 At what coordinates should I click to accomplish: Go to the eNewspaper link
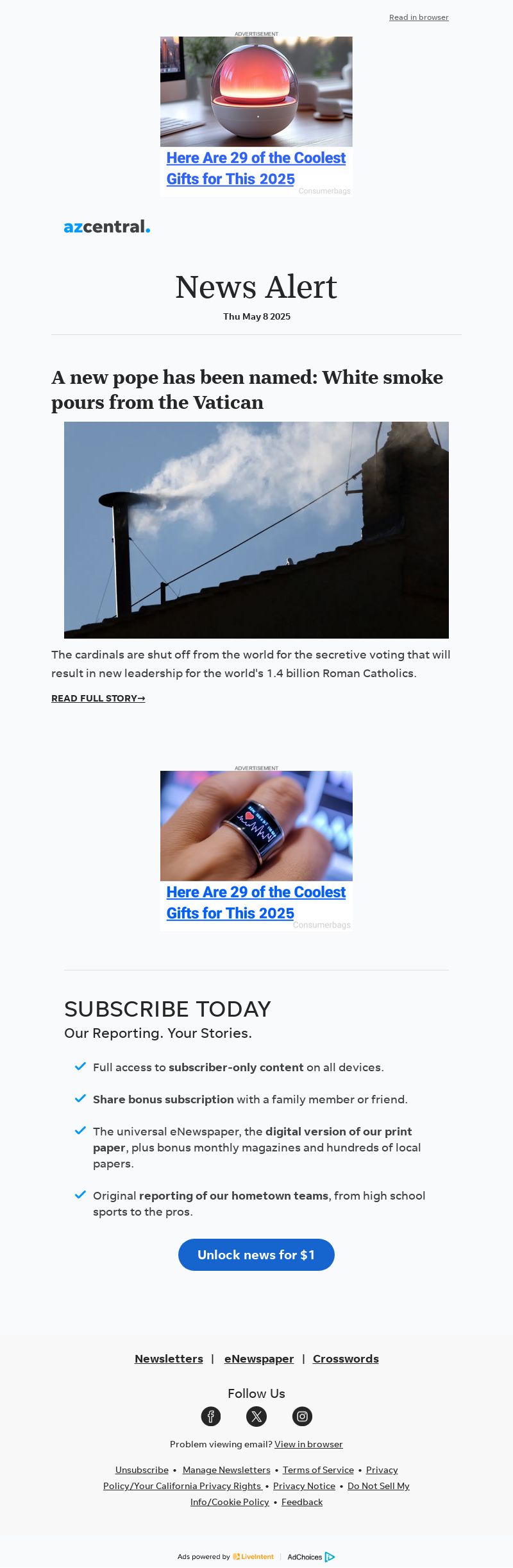[x=259, y=1359]
